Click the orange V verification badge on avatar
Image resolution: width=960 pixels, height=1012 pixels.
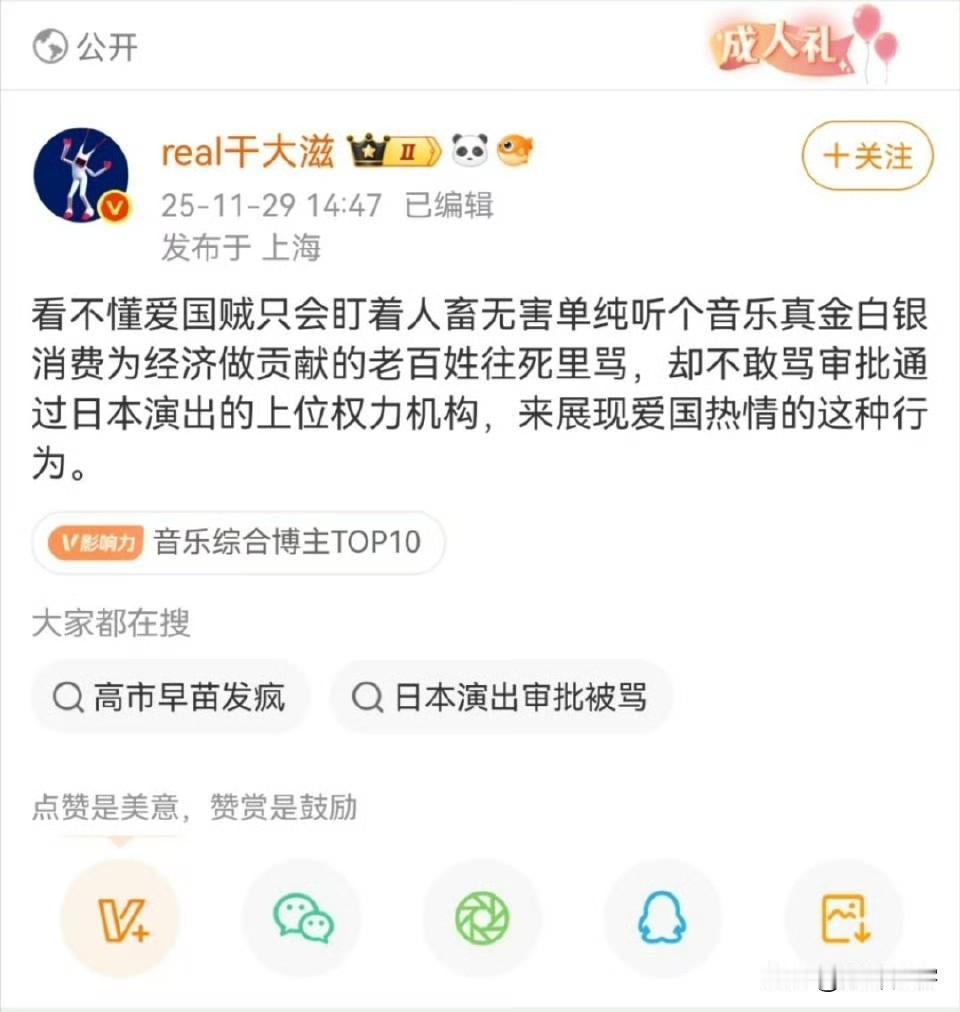point(113,206)
